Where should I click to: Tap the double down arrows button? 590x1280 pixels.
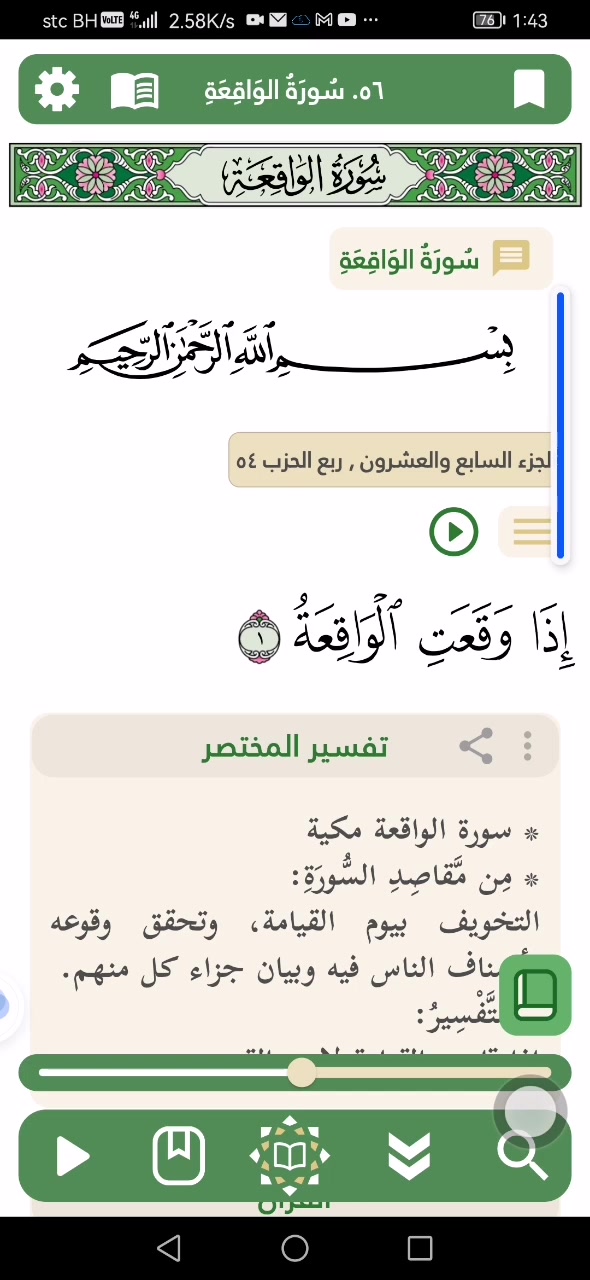(x=409, y=1156)
